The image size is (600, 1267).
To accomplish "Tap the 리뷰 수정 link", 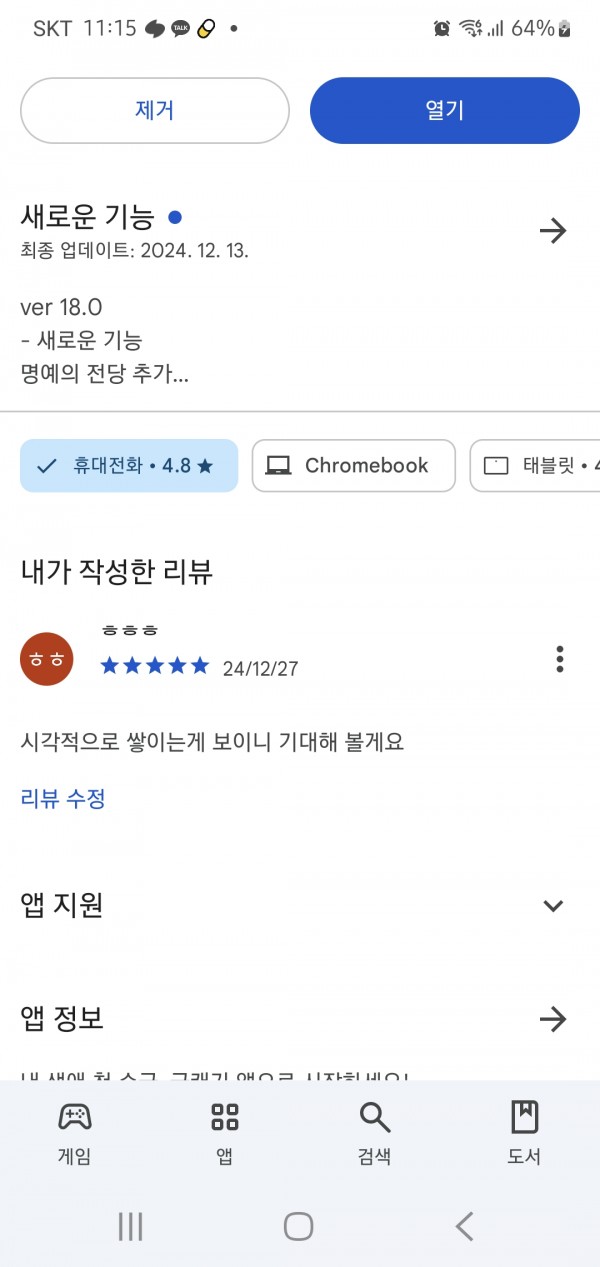I will click(x=63, y=798).
